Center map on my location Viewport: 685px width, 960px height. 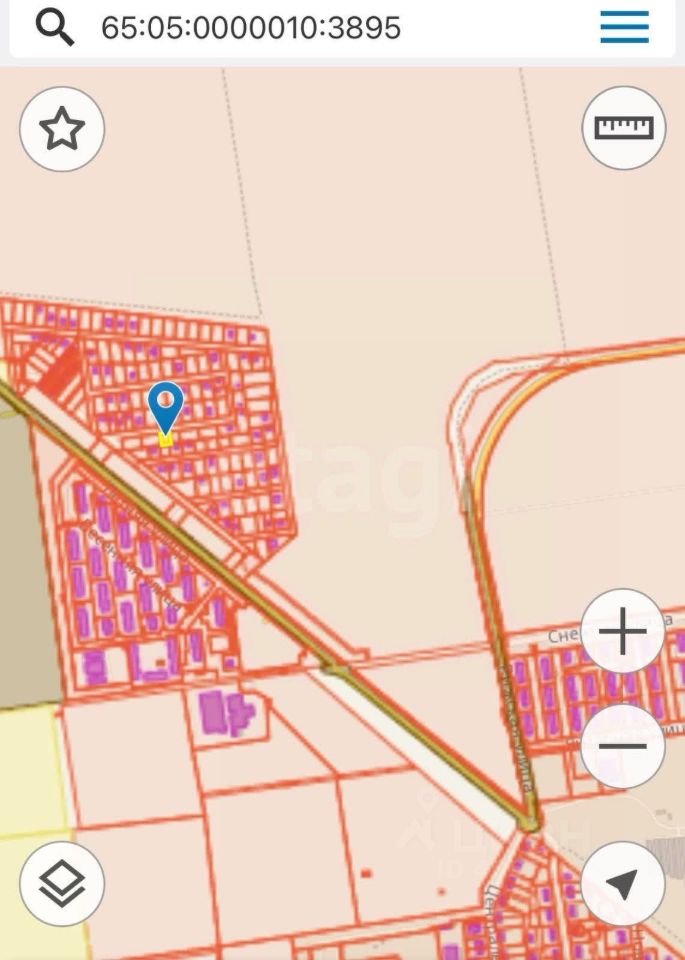pos(622,883)
